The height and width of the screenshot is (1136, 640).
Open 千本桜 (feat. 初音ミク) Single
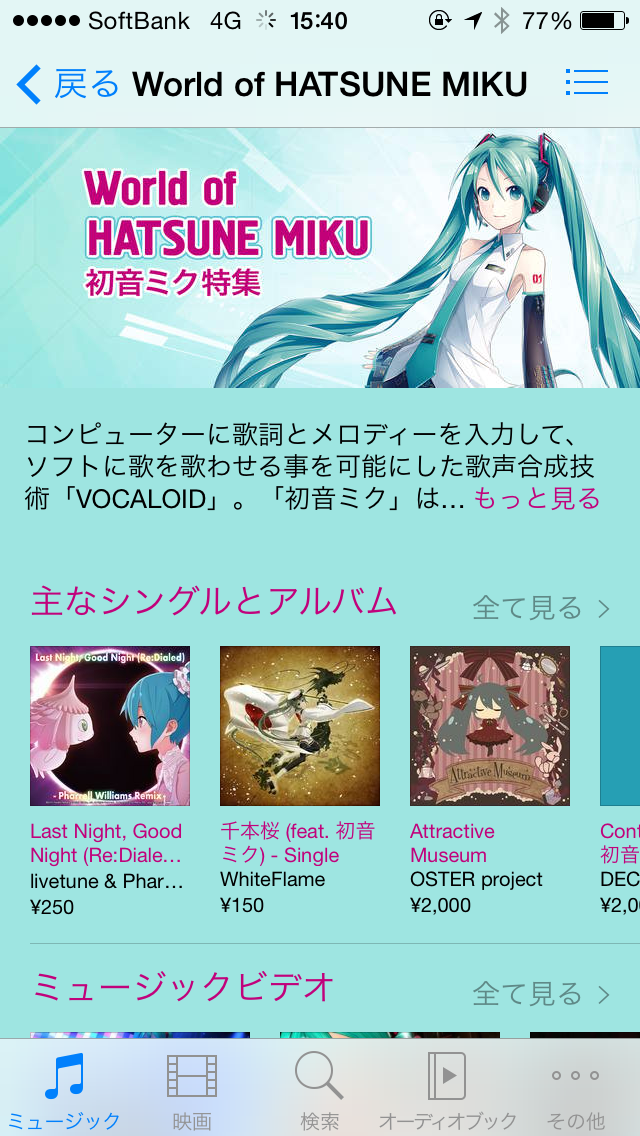(x=299, y=726)
